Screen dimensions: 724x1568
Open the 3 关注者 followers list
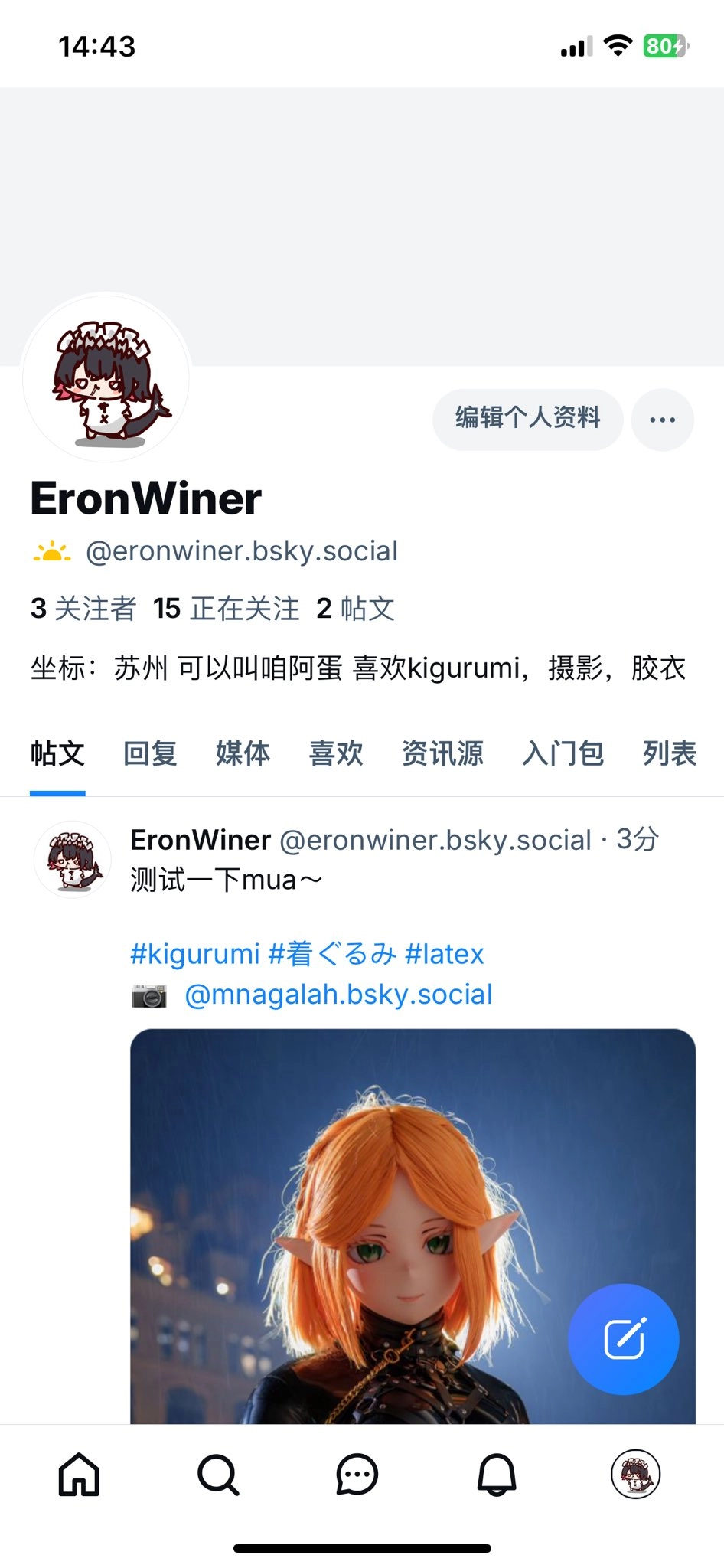pyautogui.click(x=83, y=609)
